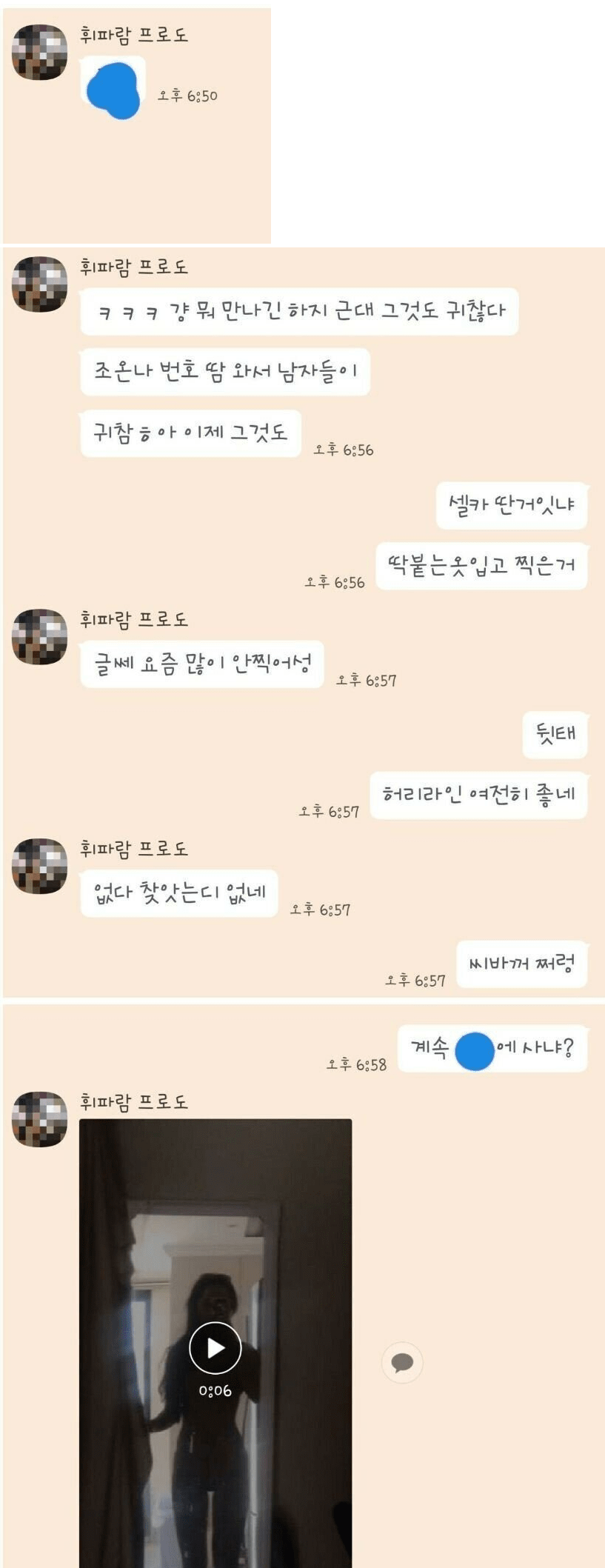This screenshot has width=605, height=1568.
Task: Click the message '허리라인 여전히 좋네'
Action: tap(478, 795)
